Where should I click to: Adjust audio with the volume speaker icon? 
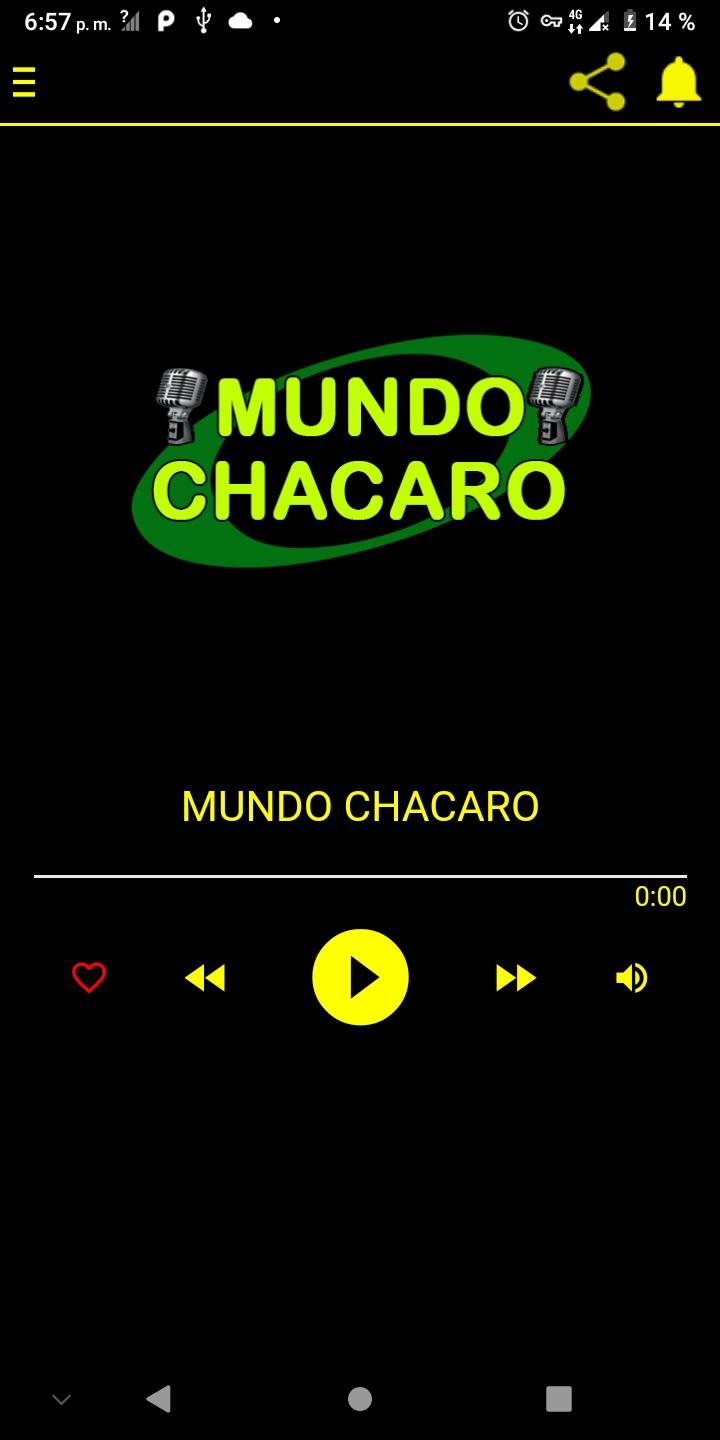(x=631, y=978)
